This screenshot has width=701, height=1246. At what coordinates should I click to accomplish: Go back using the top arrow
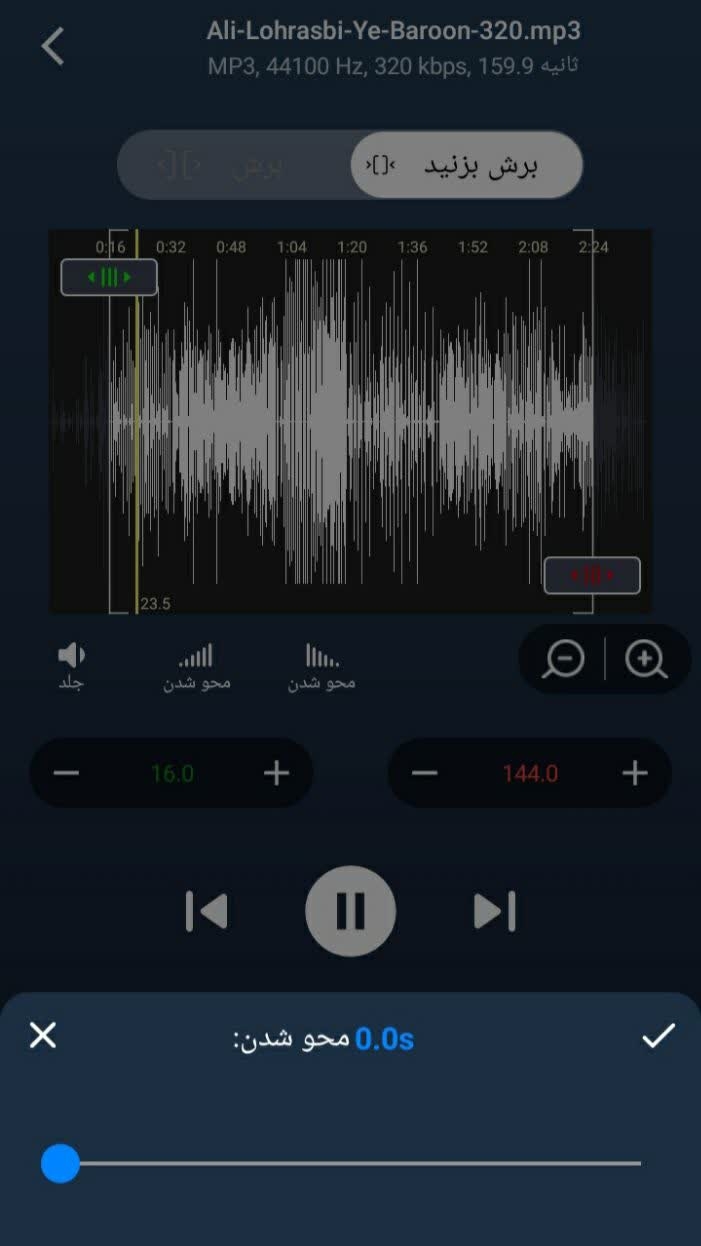point(53,47)
